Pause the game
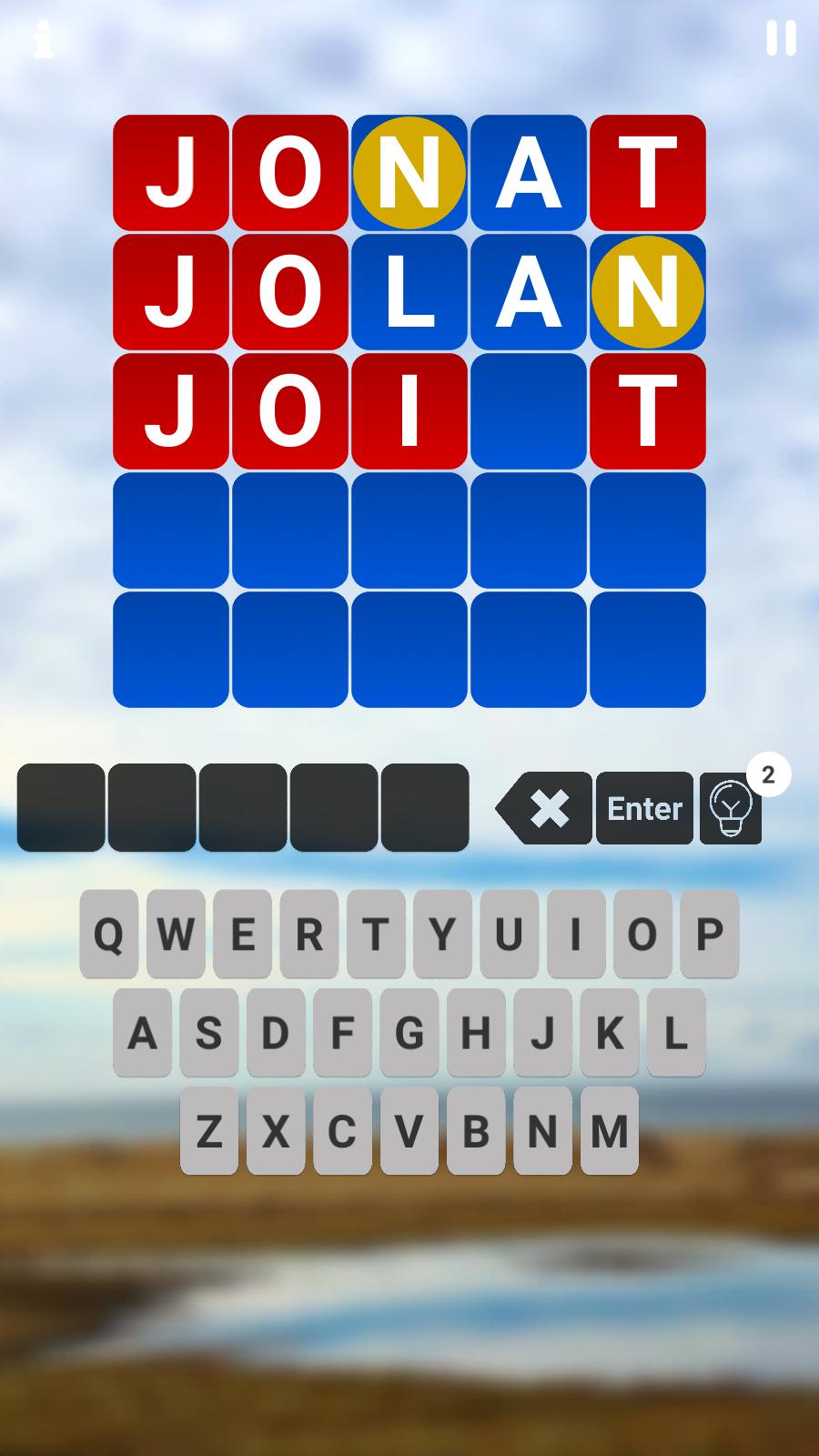Image resolution: width=819 pixels, height=1456 pixels. [781, 39]
